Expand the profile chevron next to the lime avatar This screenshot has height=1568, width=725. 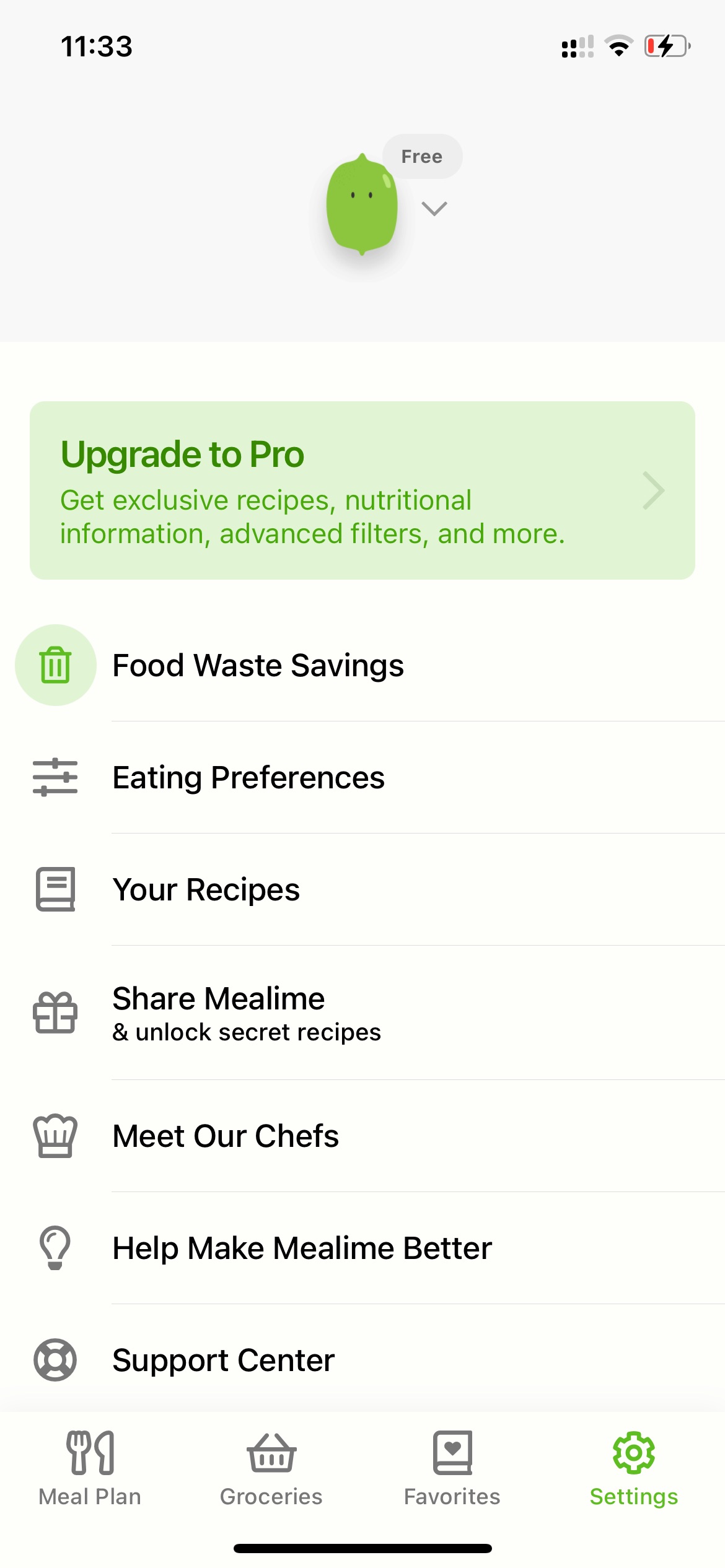click(434, 209)
